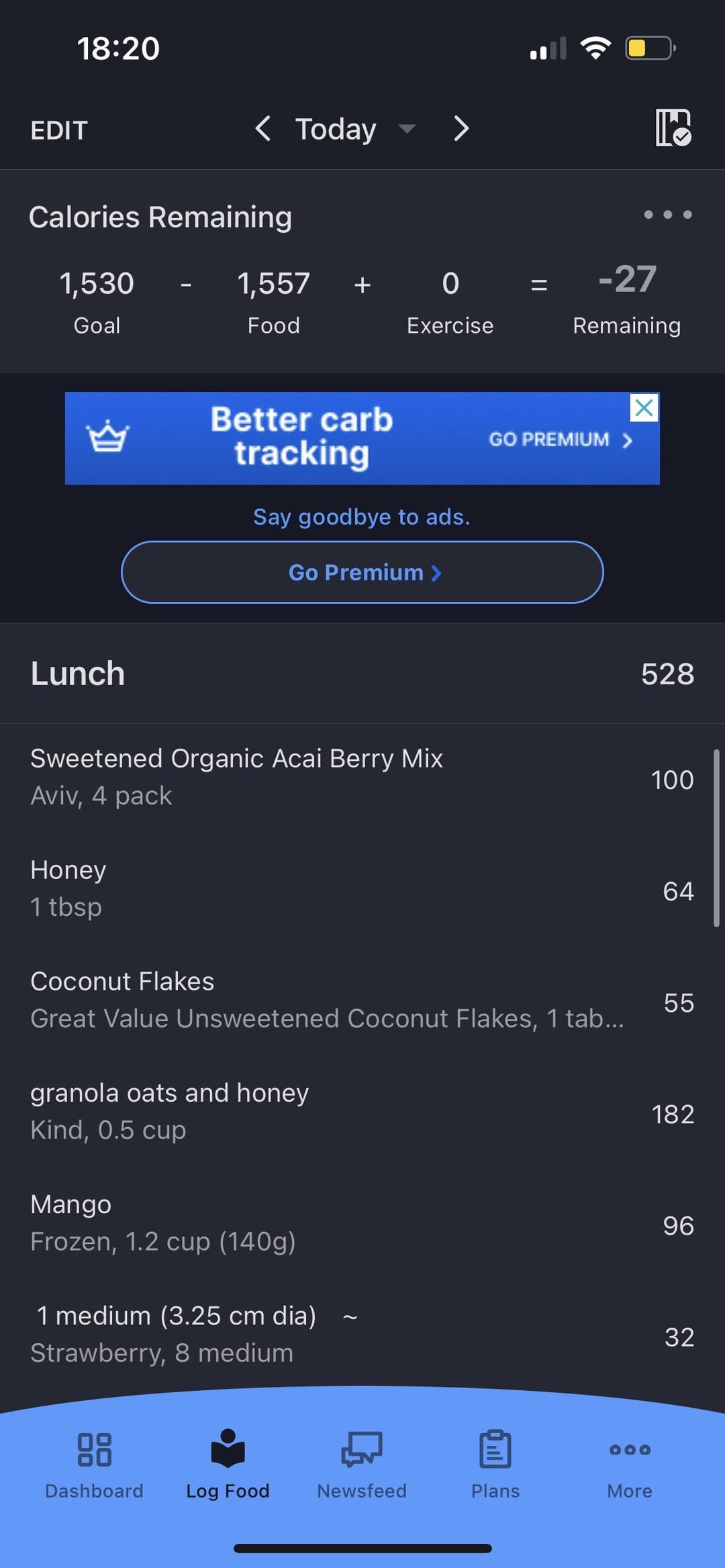Open Calories Remaining three-dot menu

[x=667, y=215]
